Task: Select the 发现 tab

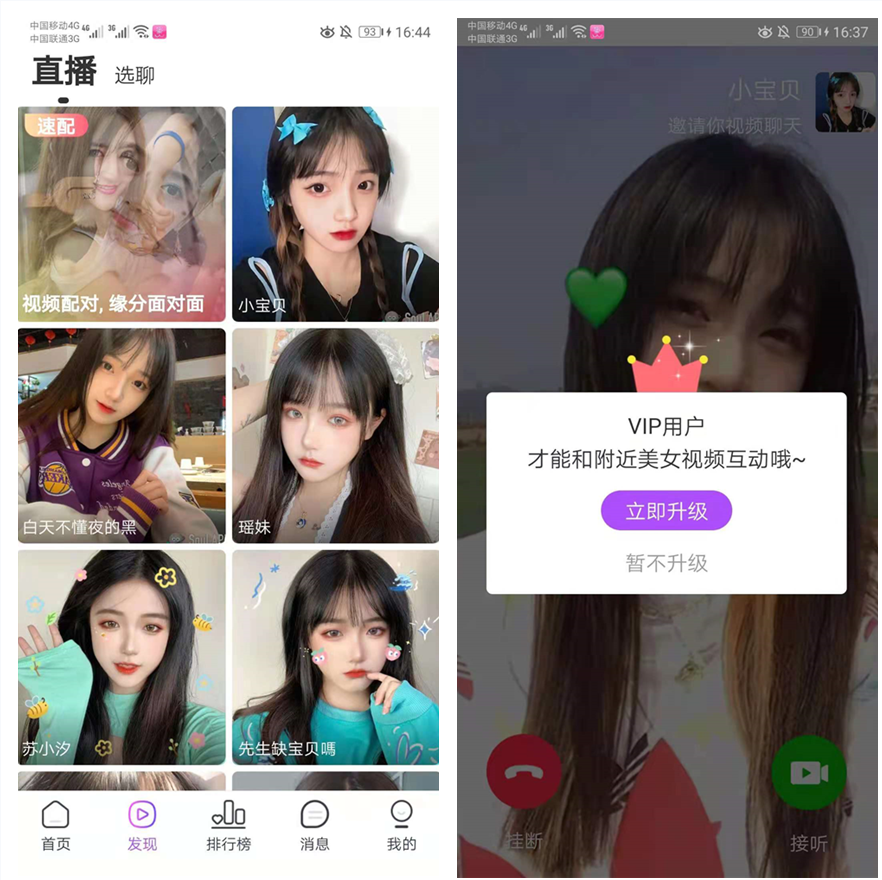Action: click(142, 825)
